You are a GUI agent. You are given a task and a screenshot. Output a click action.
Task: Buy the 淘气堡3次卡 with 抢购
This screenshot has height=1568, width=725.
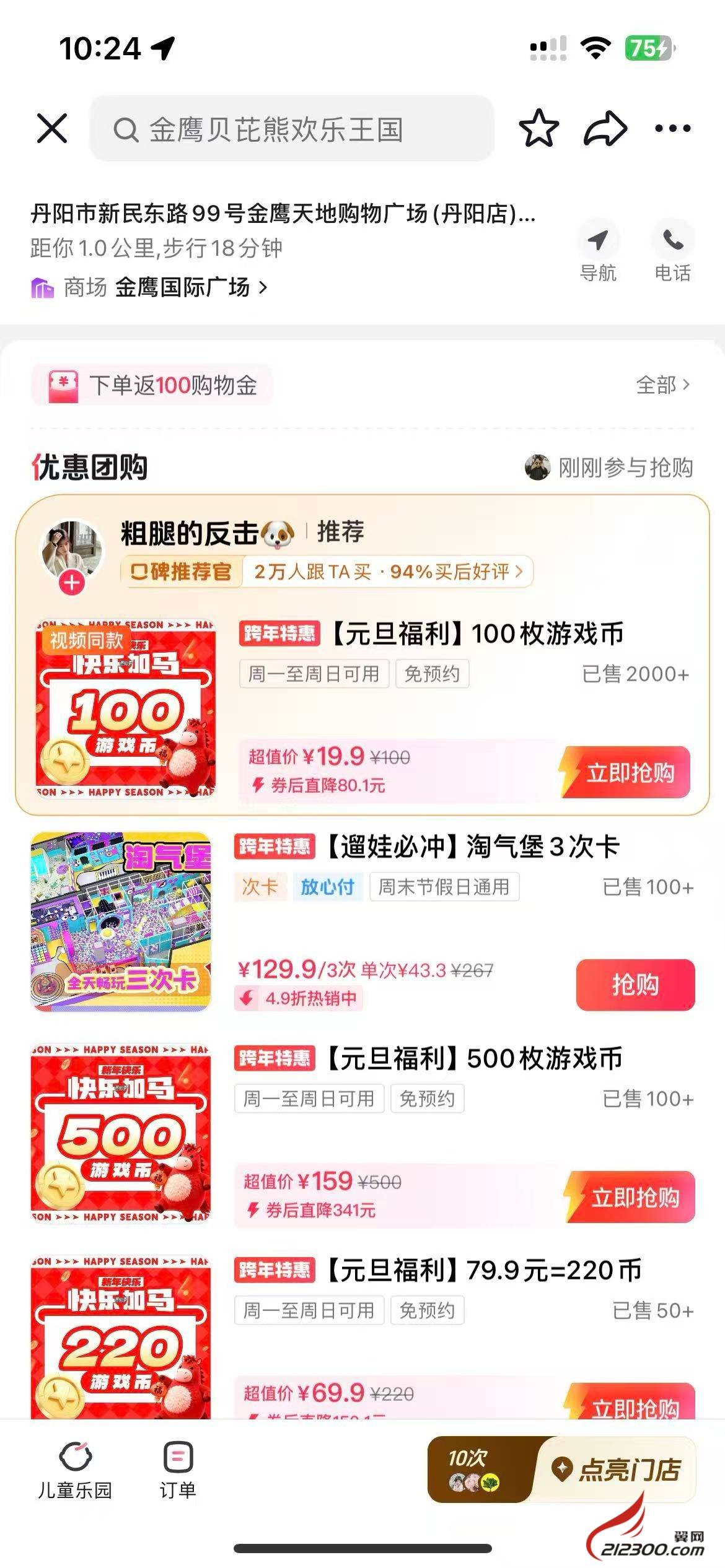pos(635,985)
